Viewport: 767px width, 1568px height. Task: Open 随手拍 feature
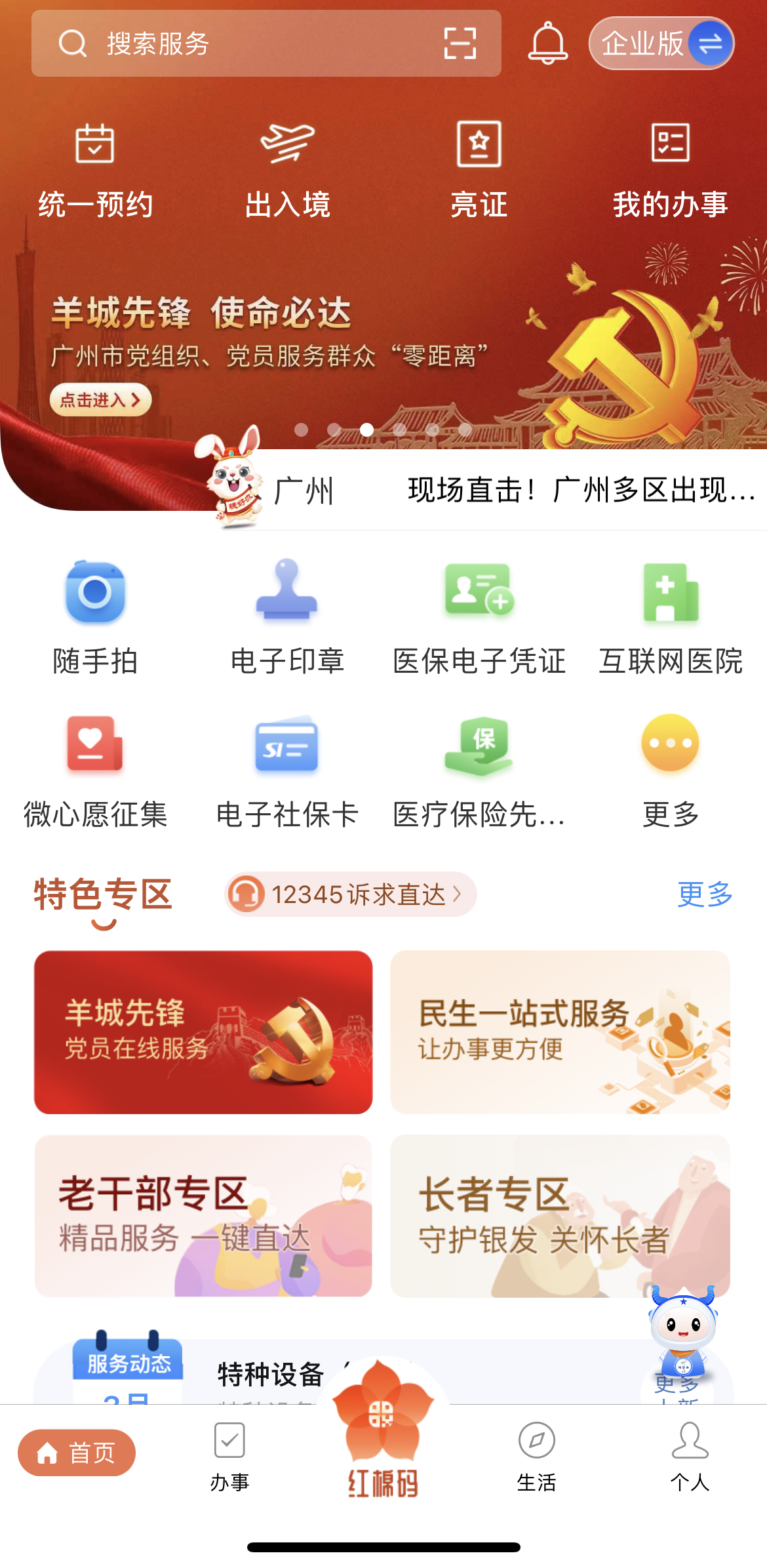96,616
